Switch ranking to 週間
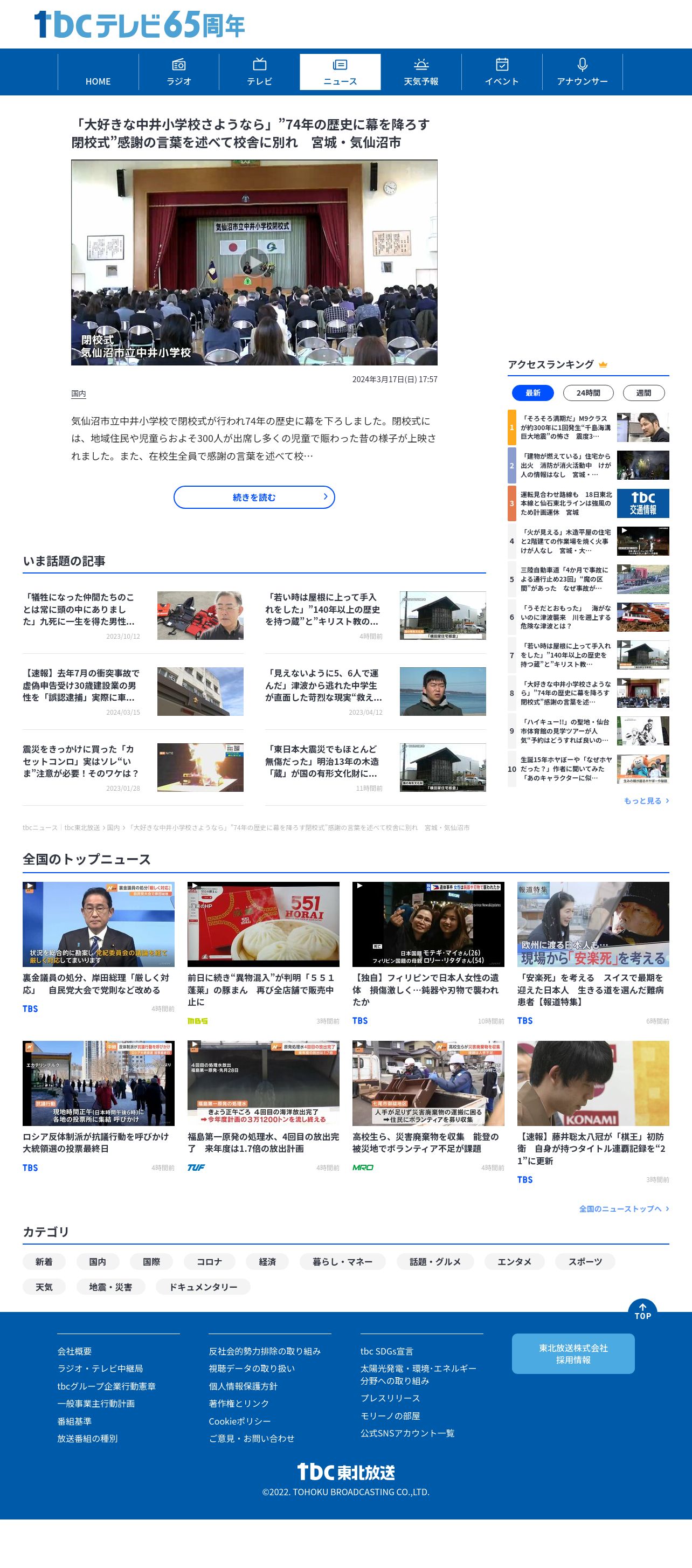The width and height of the screenshot is (692, 1568). coord(644,393)
